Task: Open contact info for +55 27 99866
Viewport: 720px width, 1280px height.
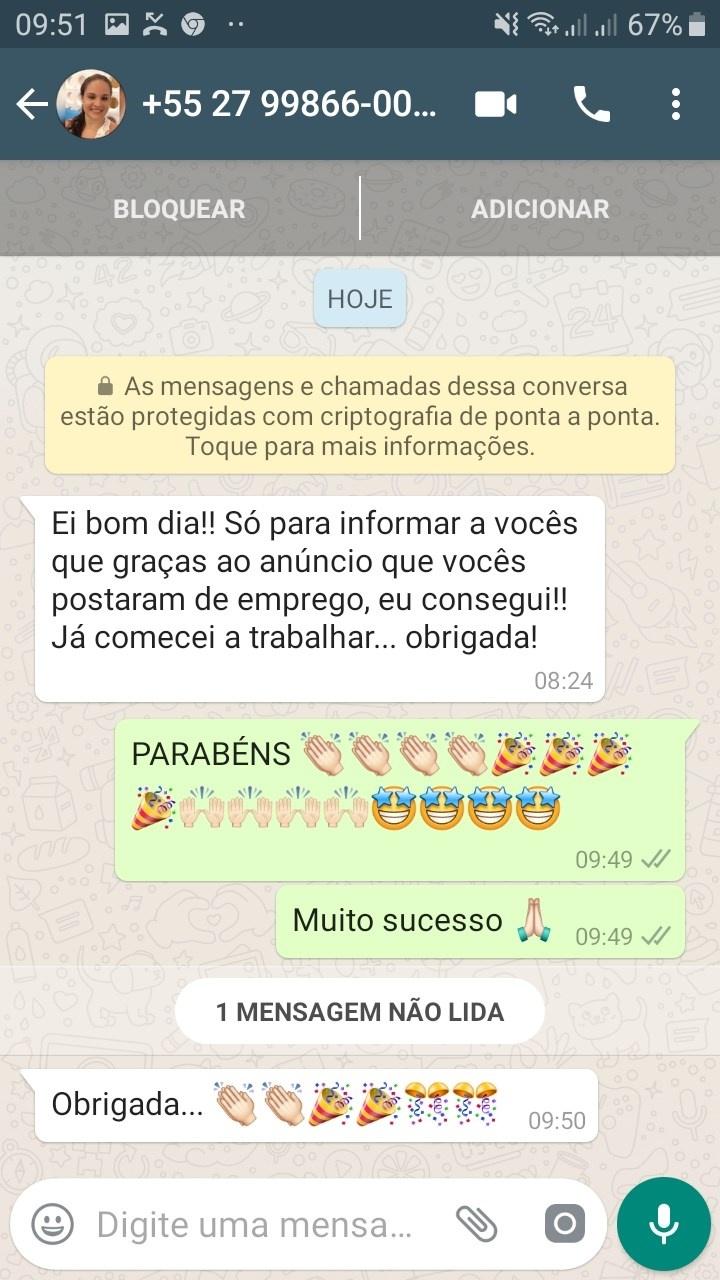Action: [x=290, y=104]
